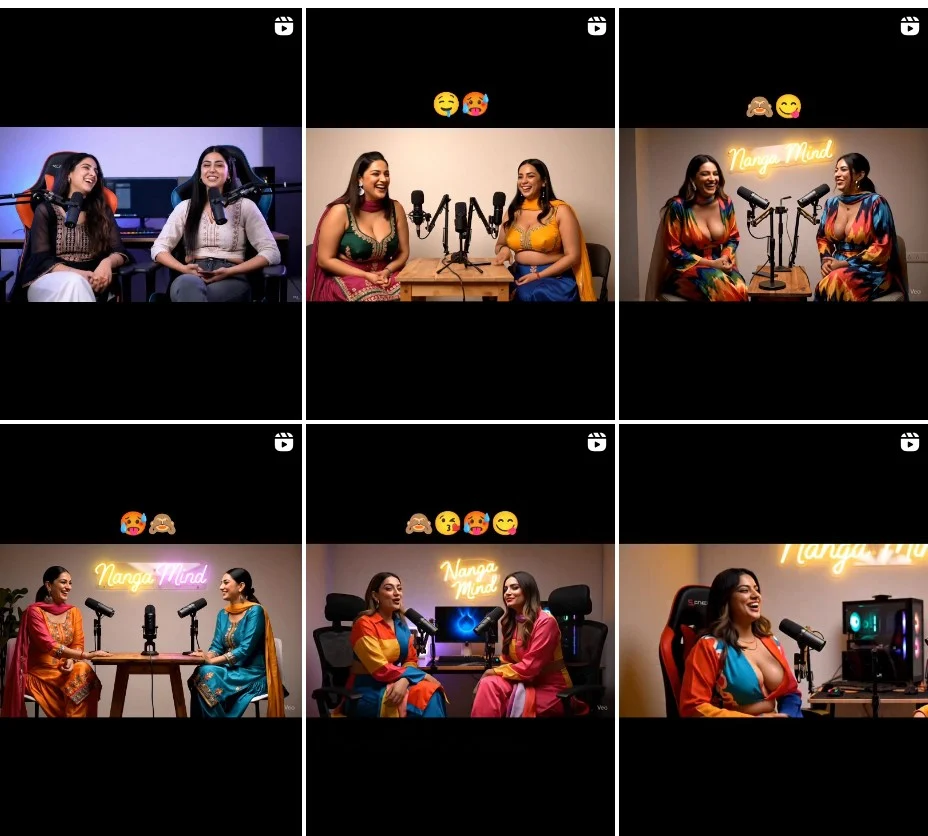This screenshot has width=928, height=836.
Task: Open the reel with hot-face then monkey emojis
Action: [150, 630]
